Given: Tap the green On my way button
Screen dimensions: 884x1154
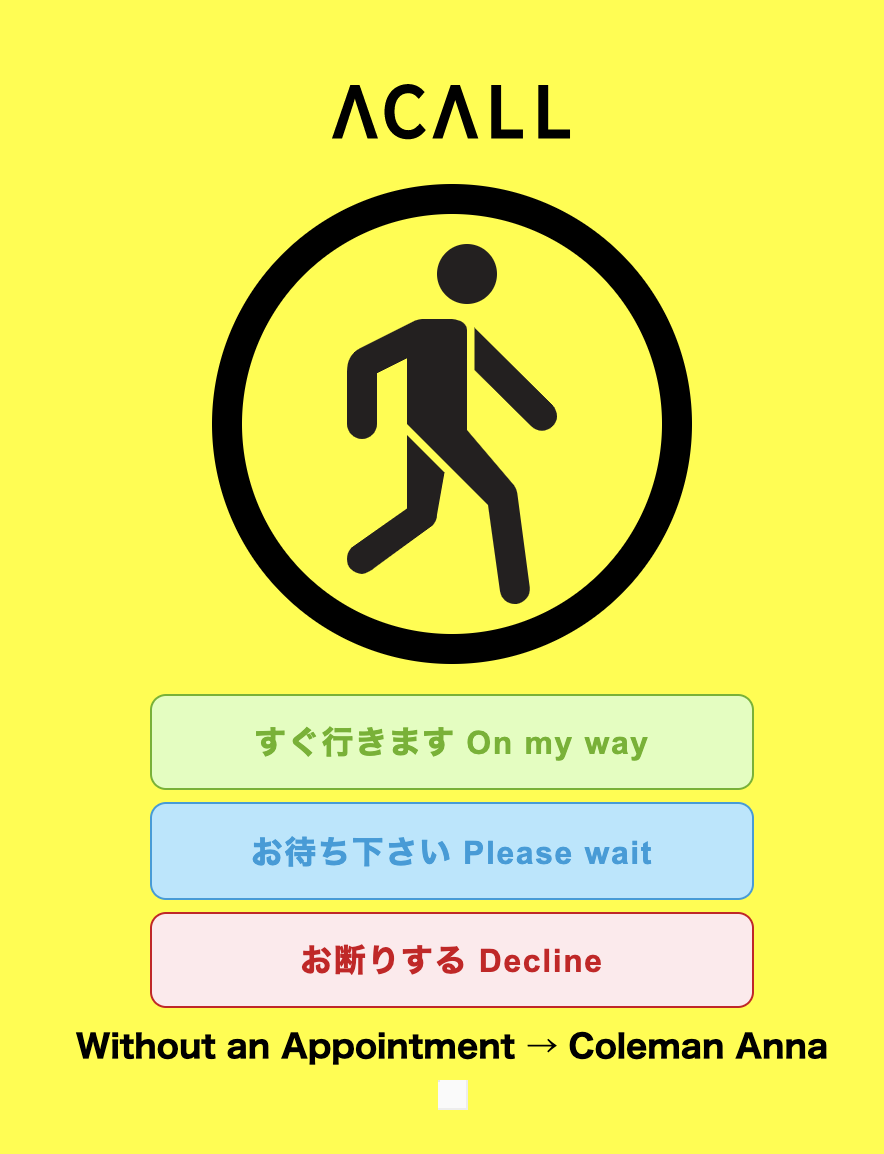Looking at the screenshot, I should pos(451,742).
